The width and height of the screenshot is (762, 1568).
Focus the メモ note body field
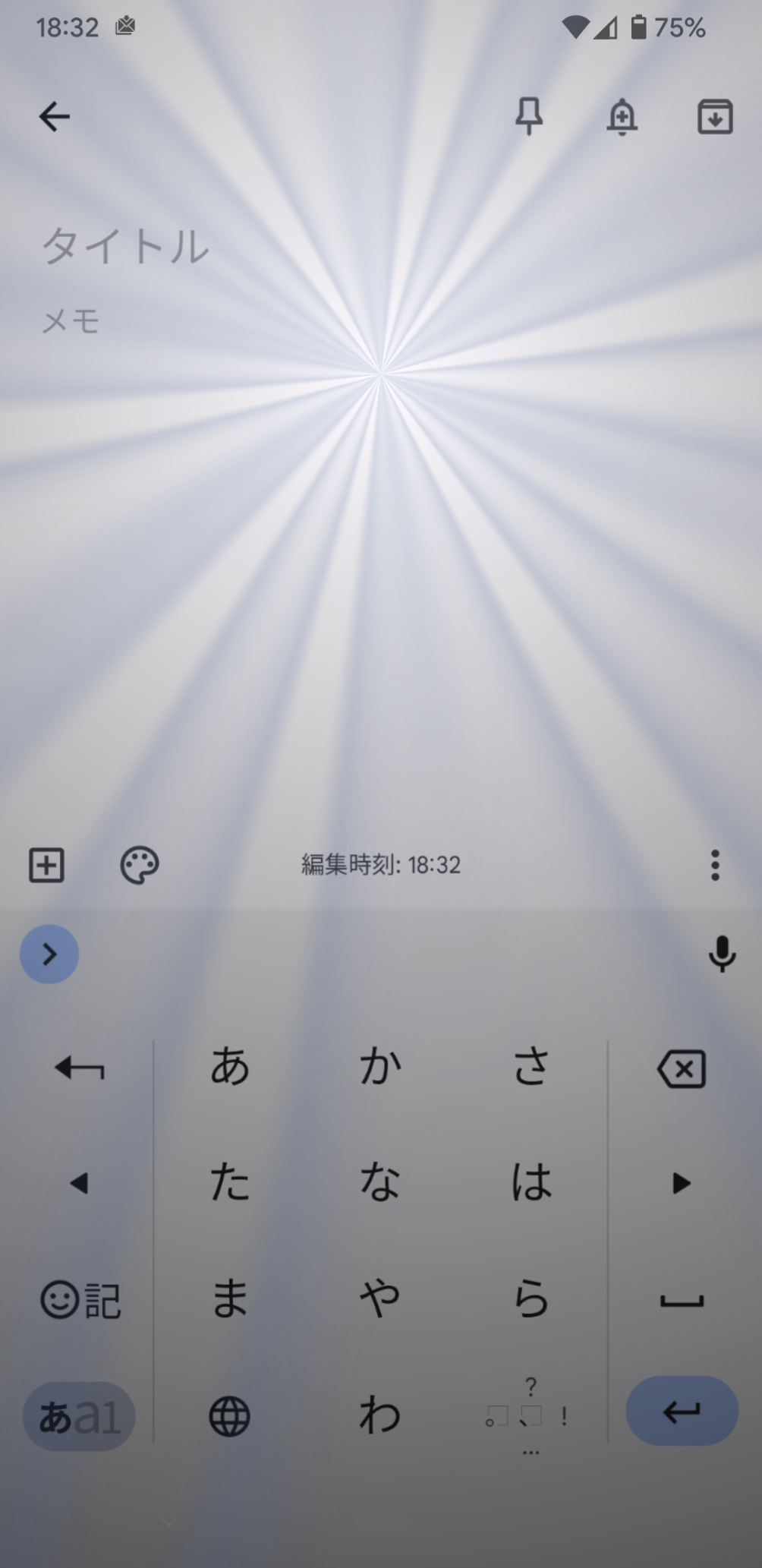71,322
